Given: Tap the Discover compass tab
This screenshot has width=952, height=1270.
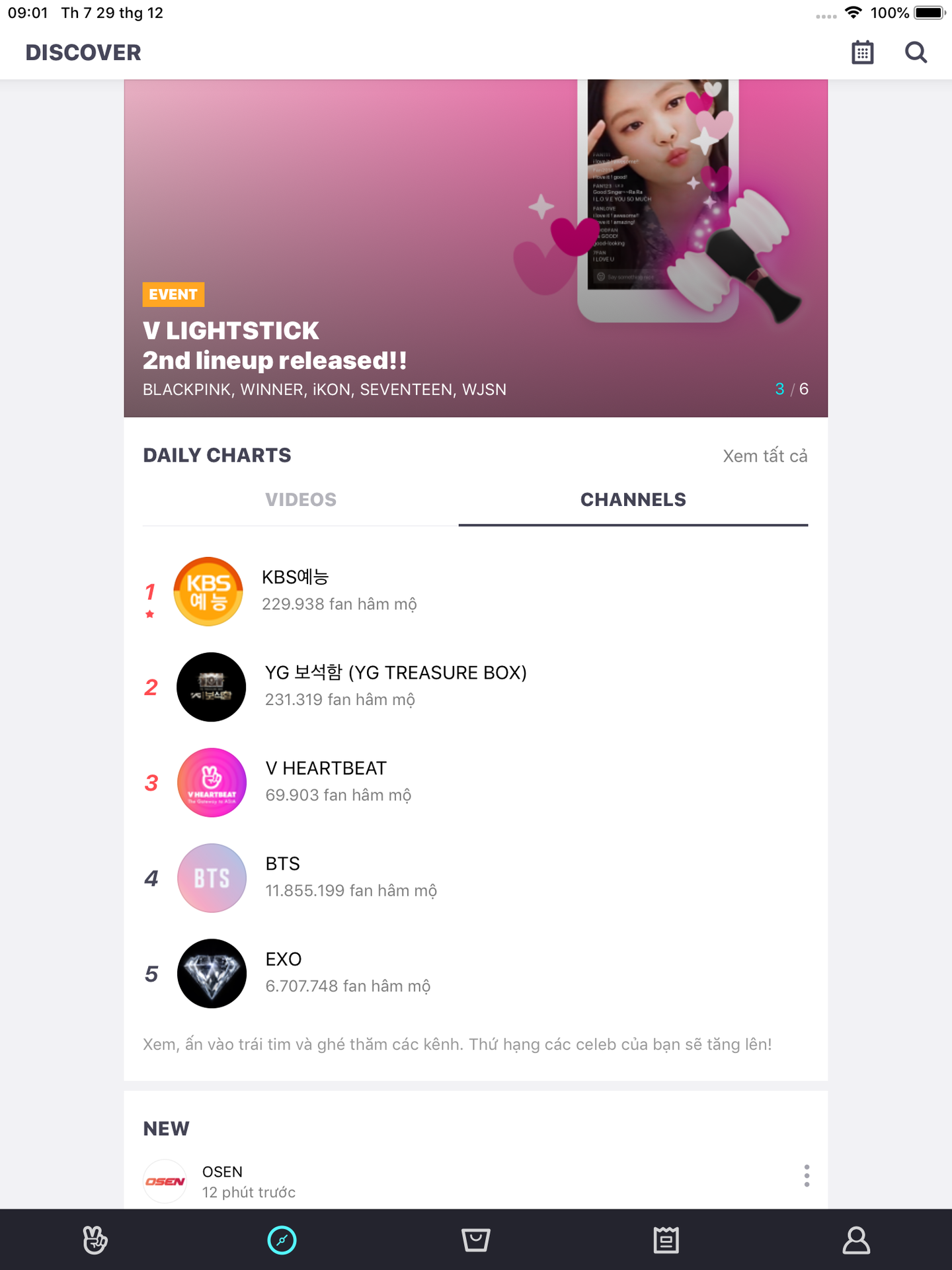Looking at the screenshot, I should pyautogui.click(x=282, y=1240).
